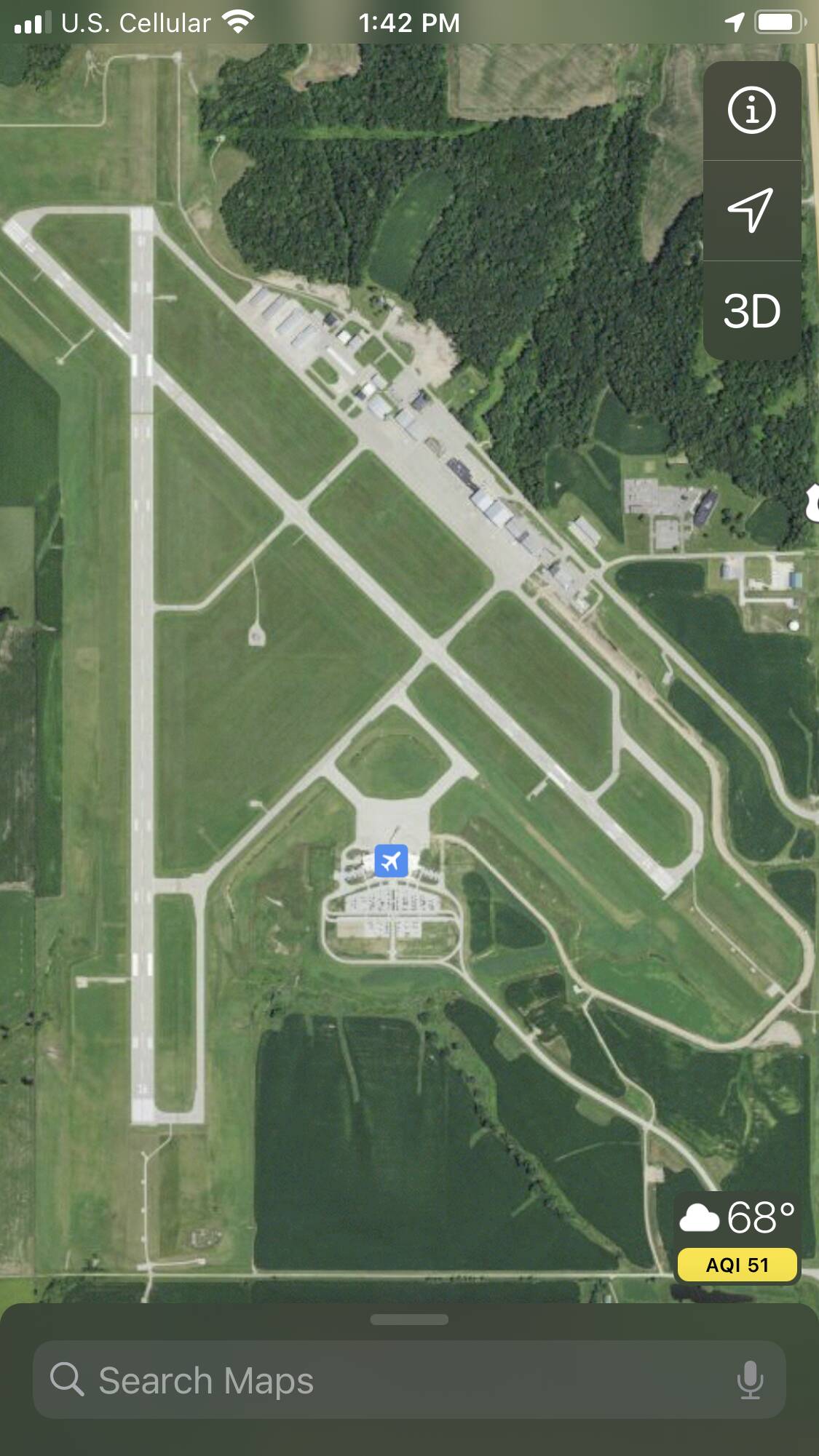
Task: Open the weather and AQI details
Action: click(737, 1238)
